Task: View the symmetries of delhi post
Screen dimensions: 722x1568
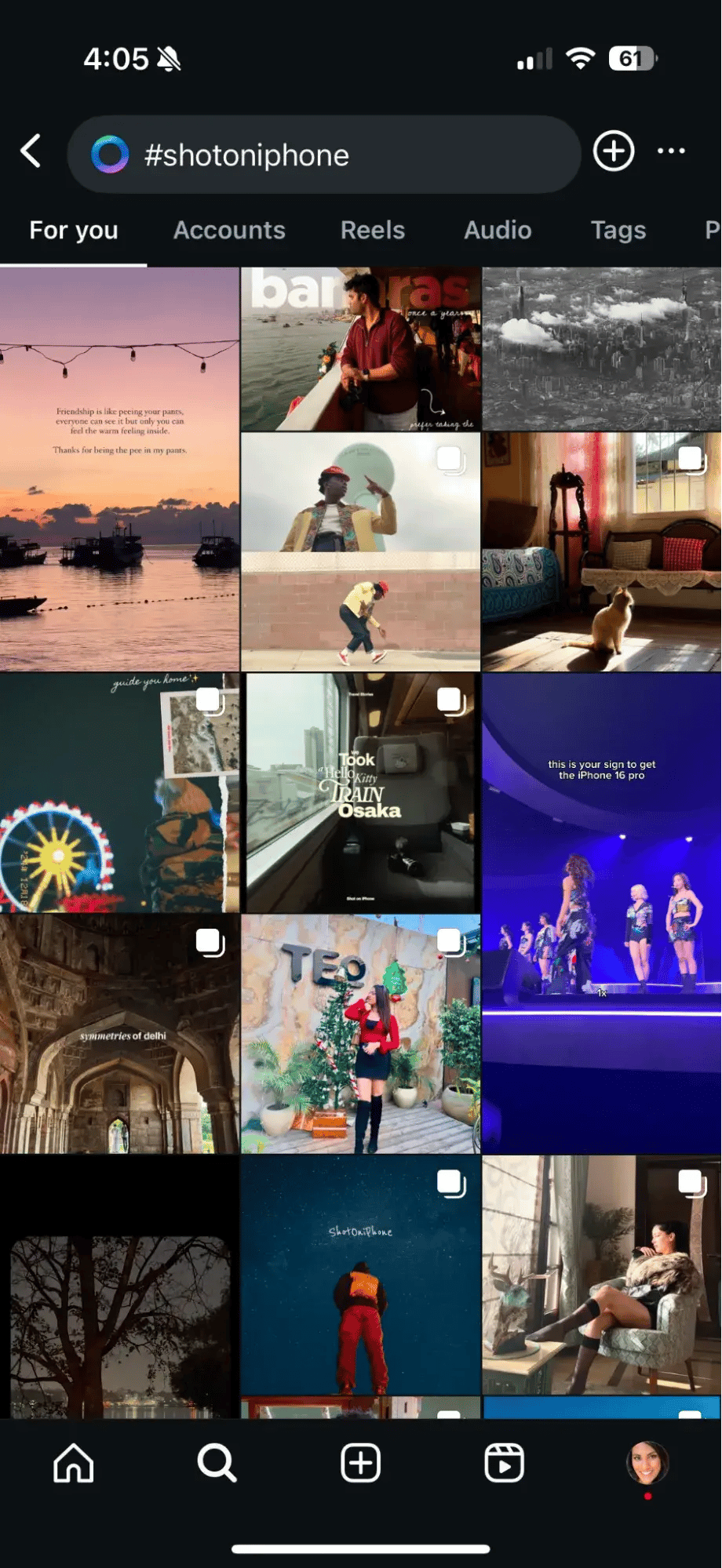Action: (x=119, y=1034)
